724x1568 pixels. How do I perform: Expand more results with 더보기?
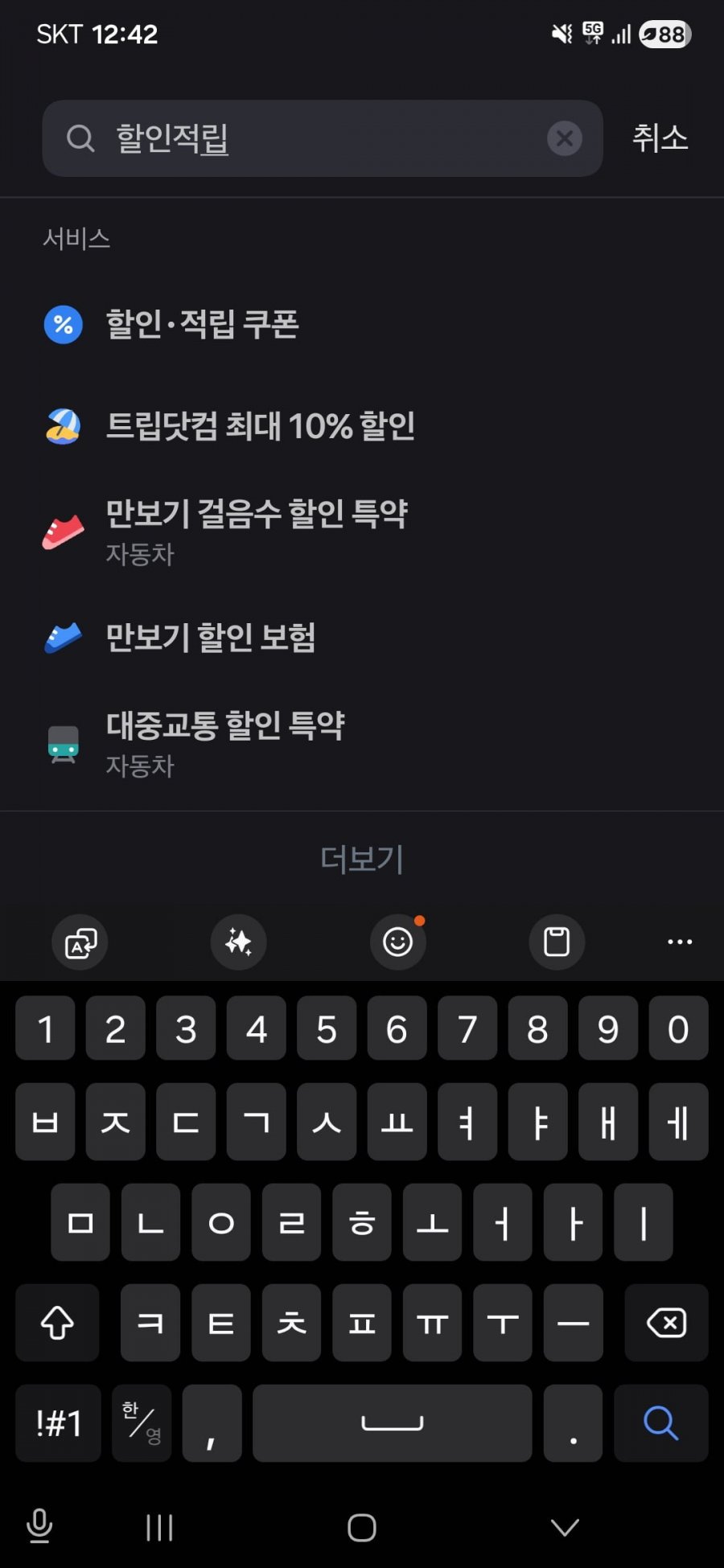[362, 859]
